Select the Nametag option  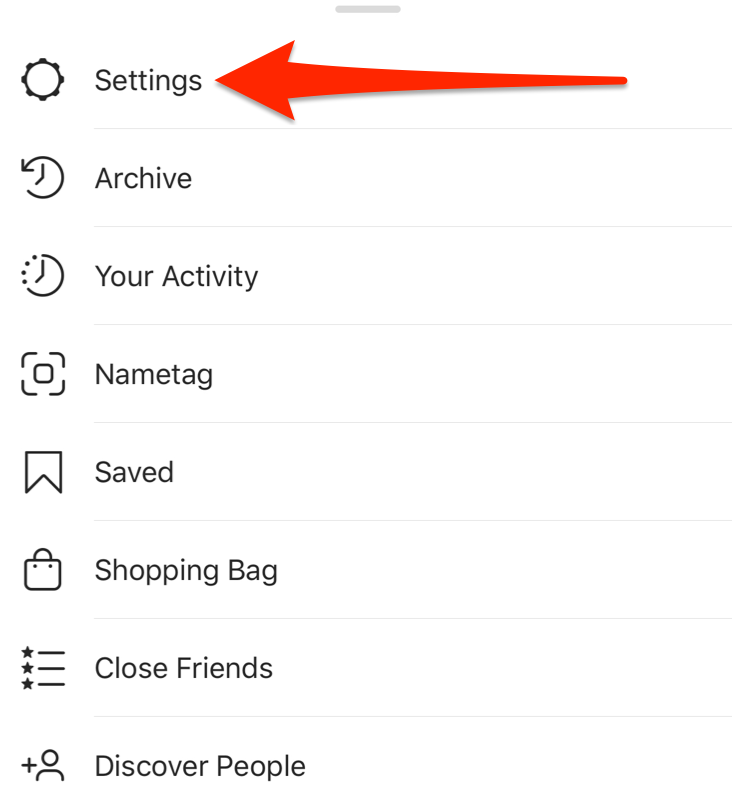coord(153,375)
